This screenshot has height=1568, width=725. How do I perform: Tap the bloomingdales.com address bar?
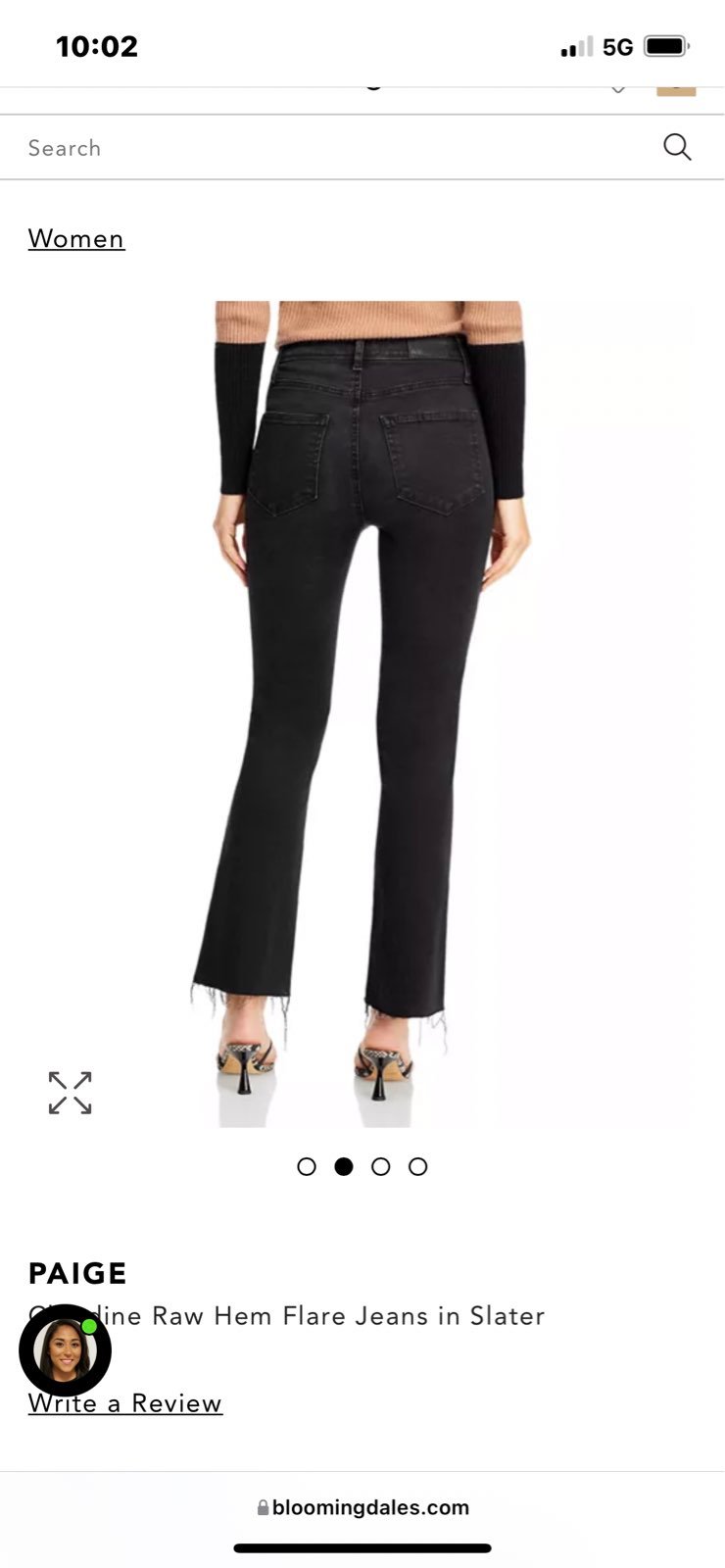coord(362,1507)
